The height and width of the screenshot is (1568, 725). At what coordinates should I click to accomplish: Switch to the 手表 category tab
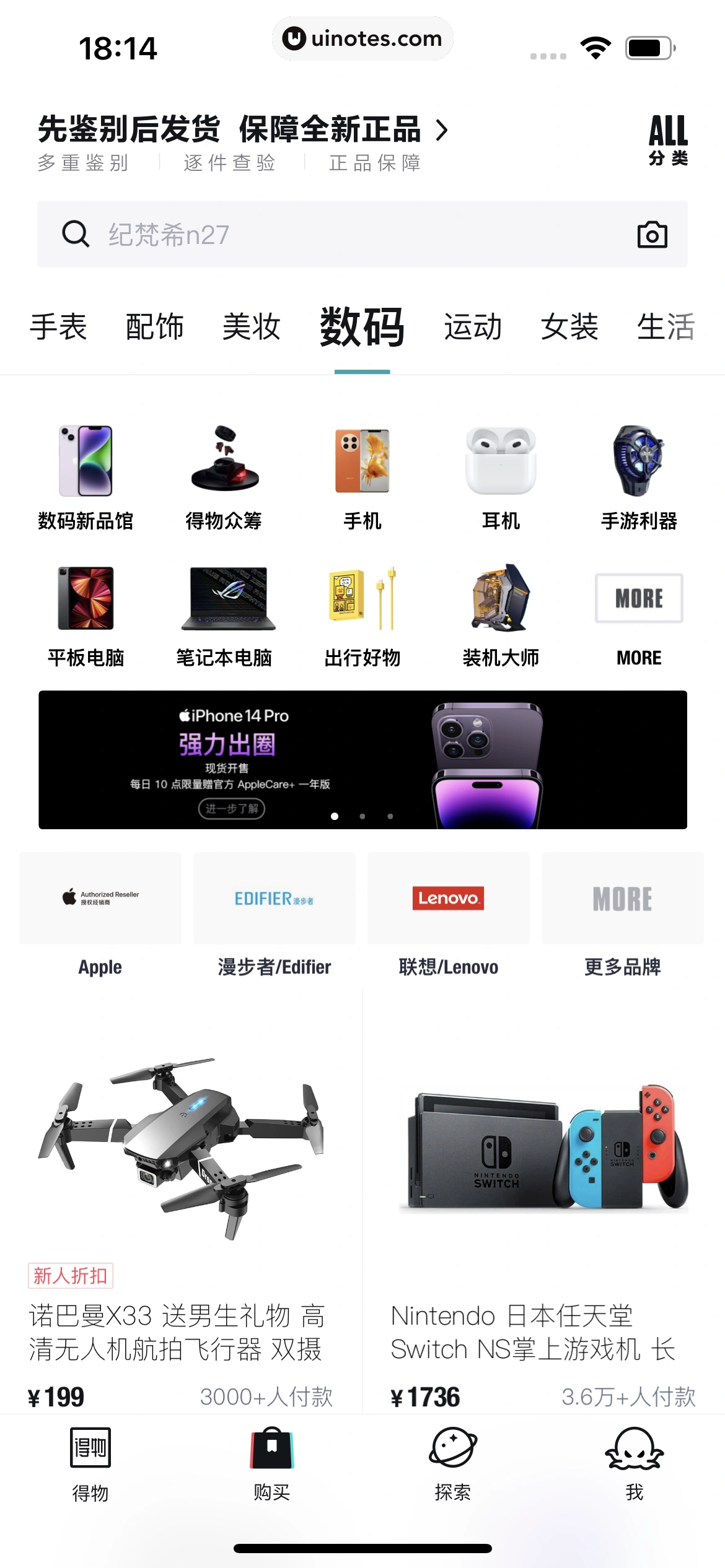click(59, 328)
